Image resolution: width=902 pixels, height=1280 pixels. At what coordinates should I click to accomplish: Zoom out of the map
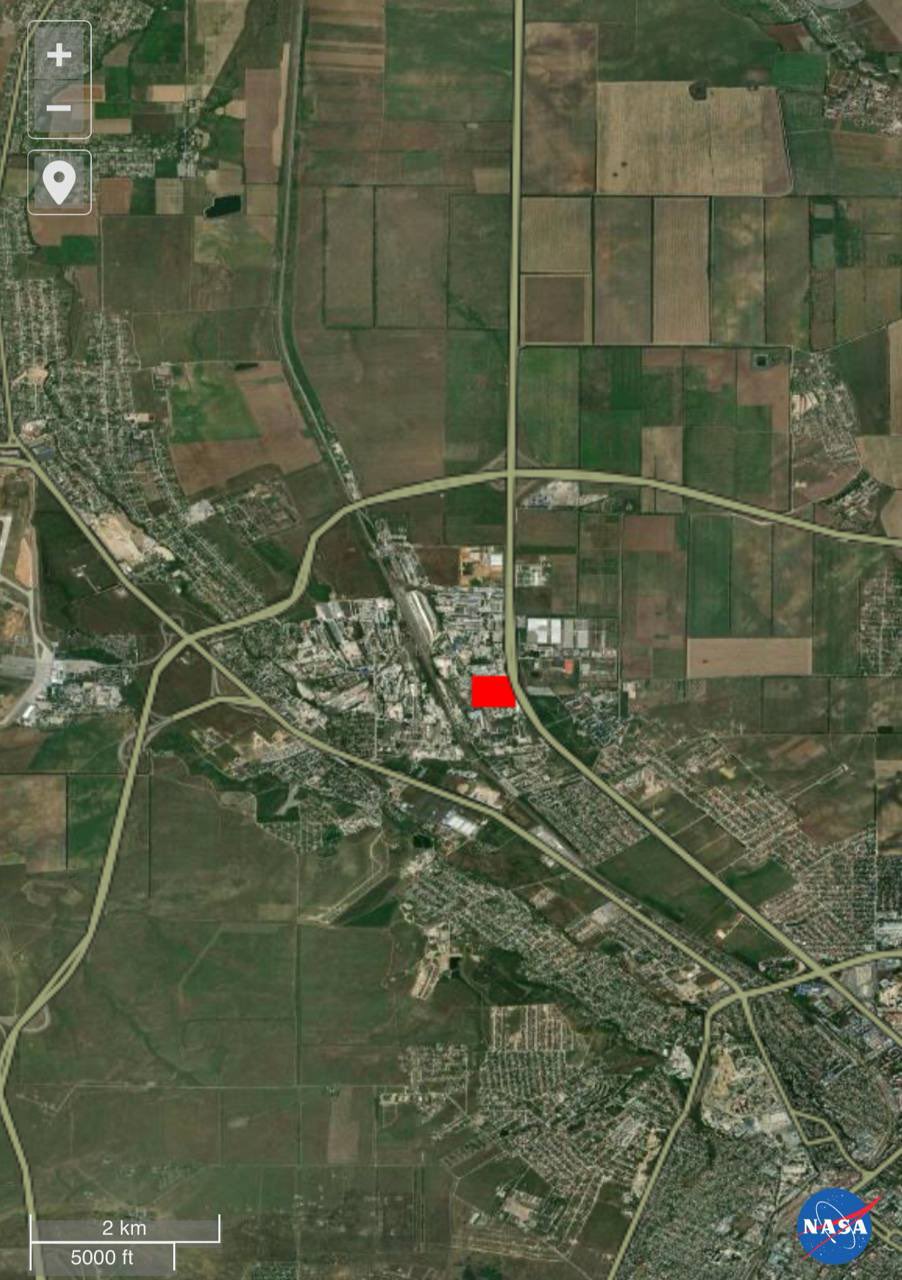[x=59, y=108]
